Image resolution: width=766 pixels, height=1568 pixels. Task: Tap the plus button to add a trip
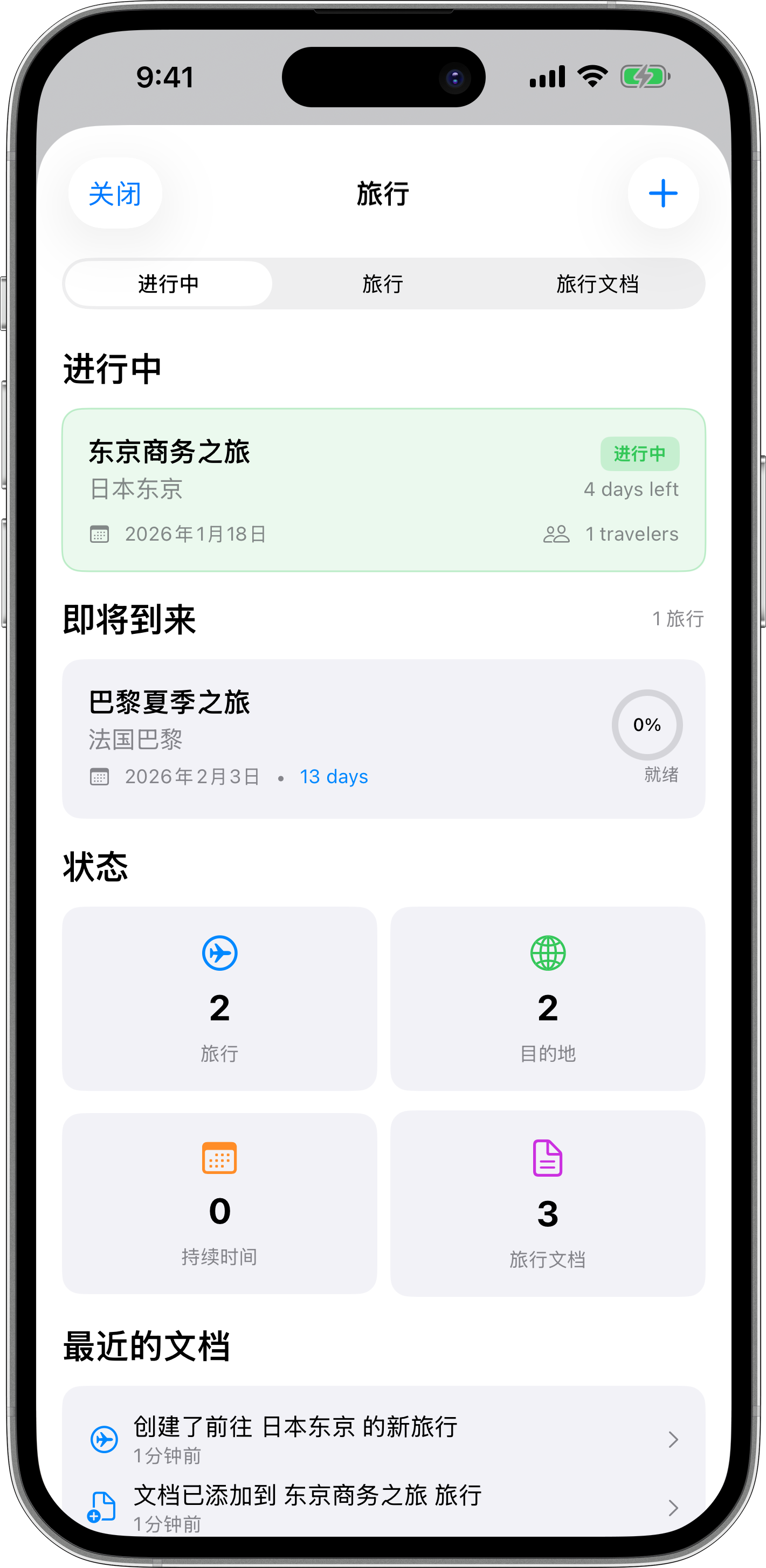tap(663, 193)
